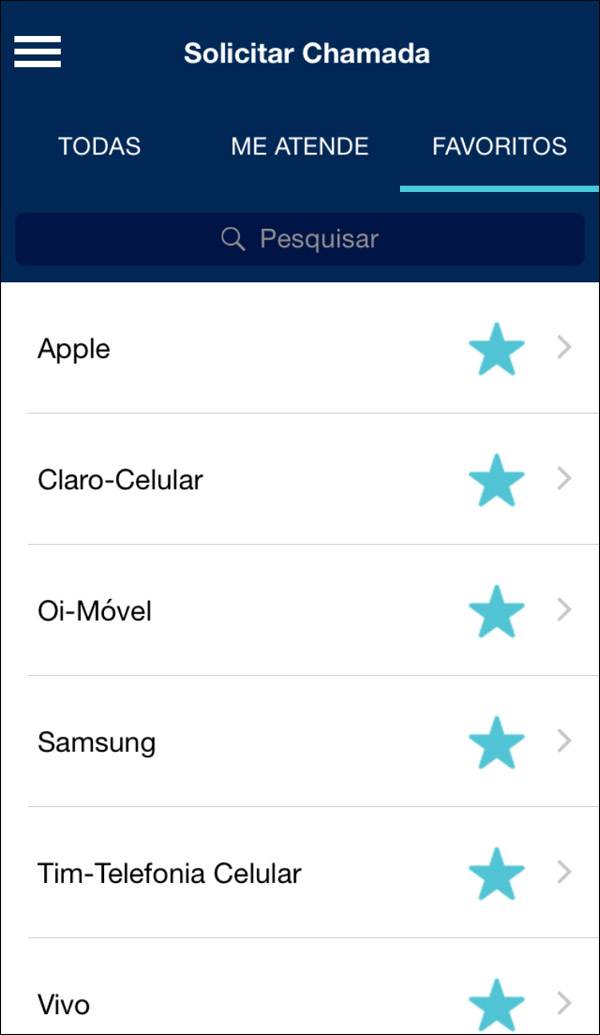Remove Claro-Celular star favorite
Image resolution: width=600 pixels, height=1035 pixels.
(496, 480)
